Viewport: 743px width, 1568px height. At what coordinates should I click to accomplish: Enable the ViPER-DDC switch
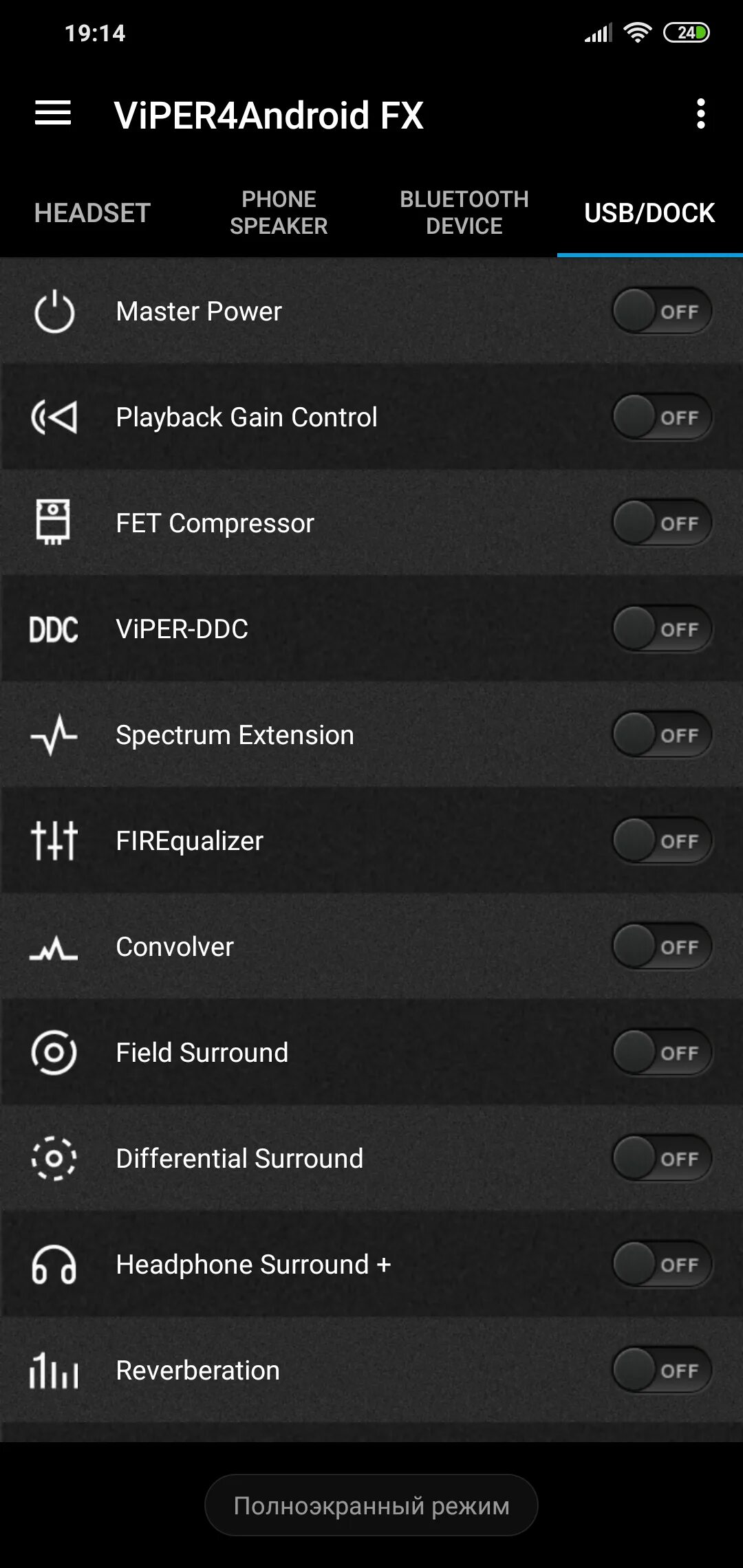click(x=662, y=629)
